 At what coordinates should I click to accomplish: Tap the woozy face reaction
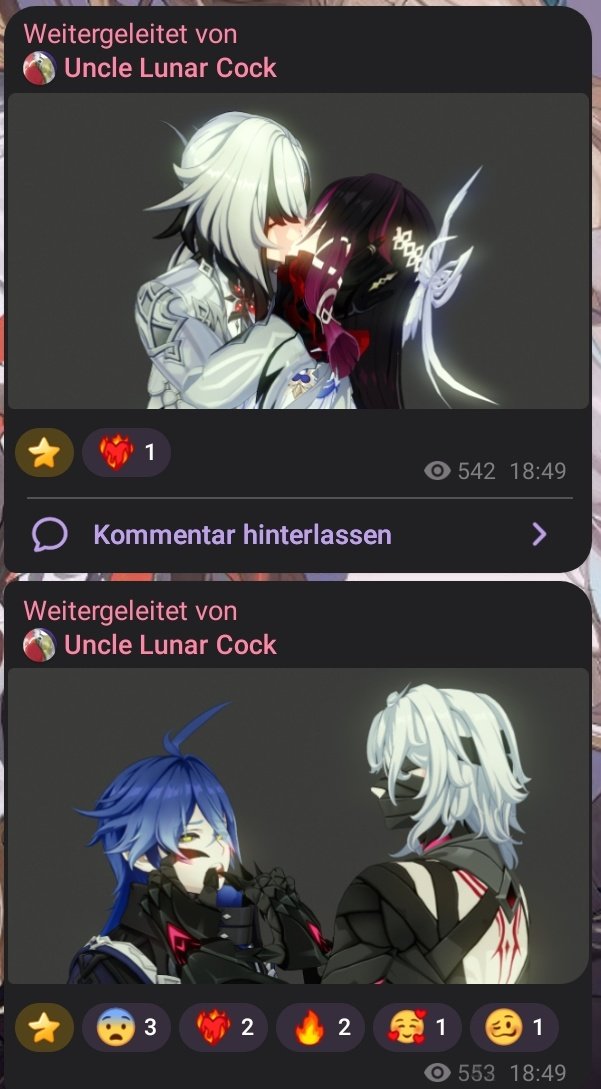513,1028
